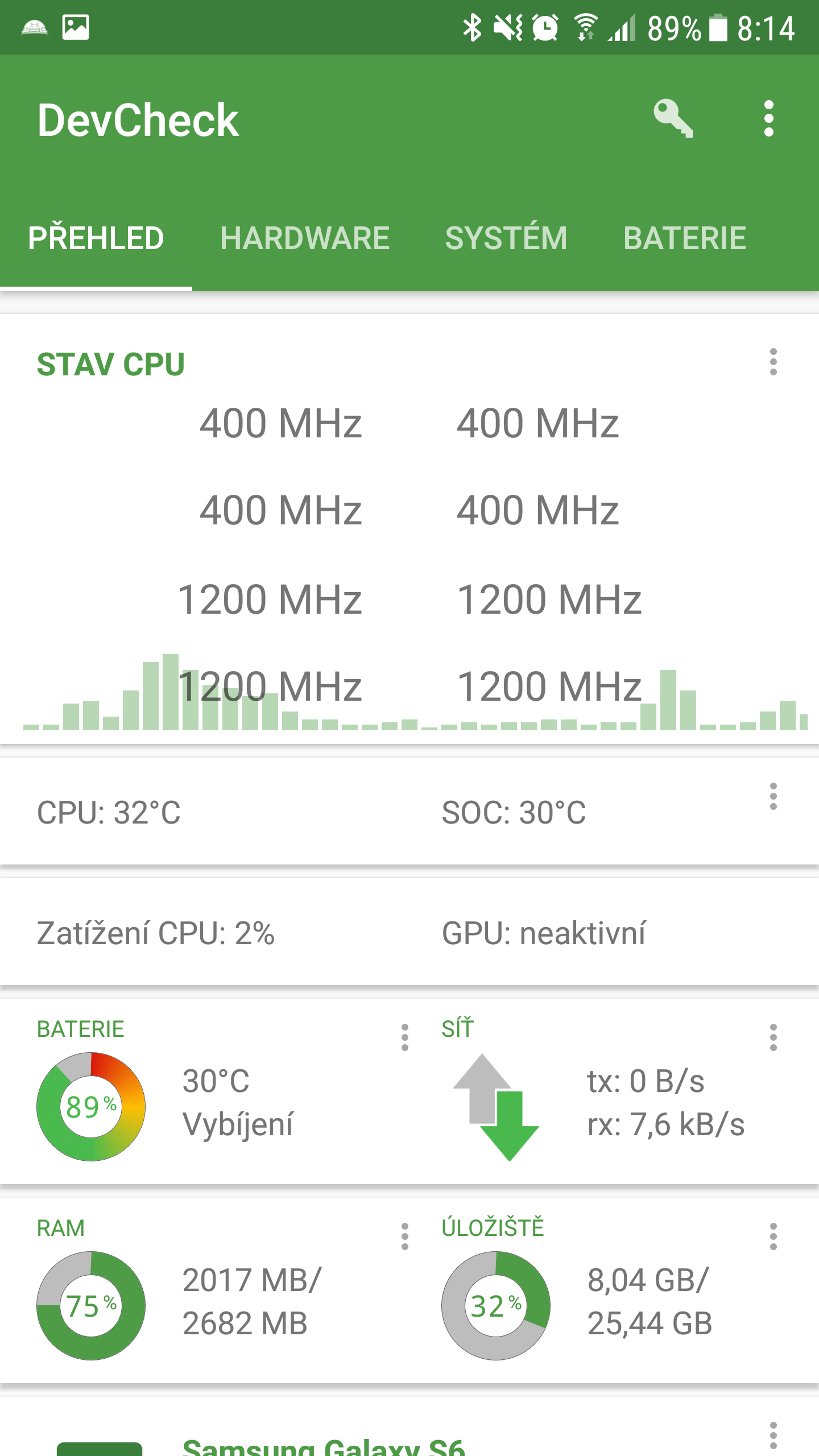This screenshot has height=1456, width=819.
Task: Open the ÚLOŽIŠTĚ card options menu
Action: tap(773, 1236)
